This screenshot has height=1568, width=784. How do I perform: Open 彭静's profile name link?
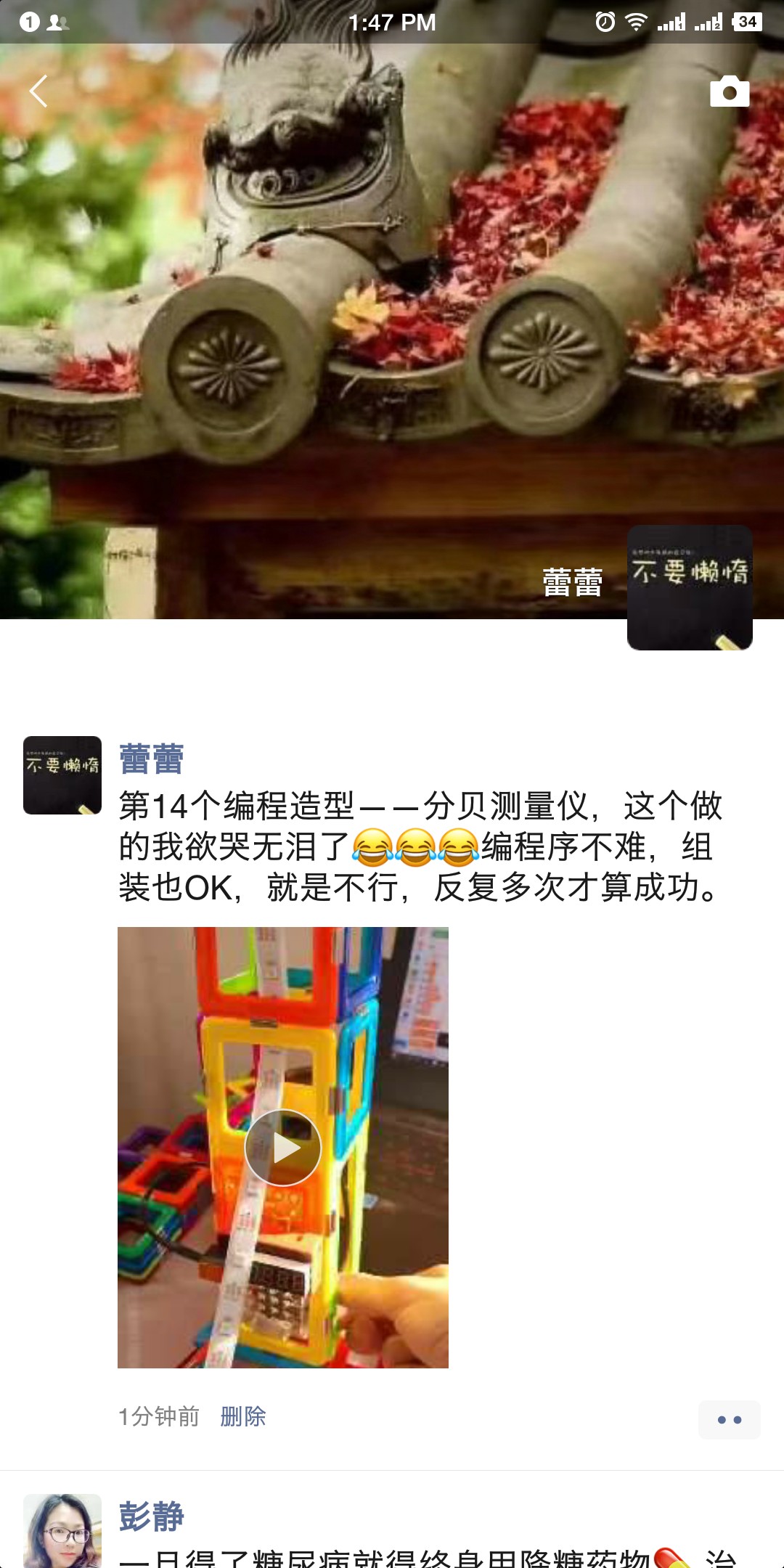click(x=151, y=1516)
